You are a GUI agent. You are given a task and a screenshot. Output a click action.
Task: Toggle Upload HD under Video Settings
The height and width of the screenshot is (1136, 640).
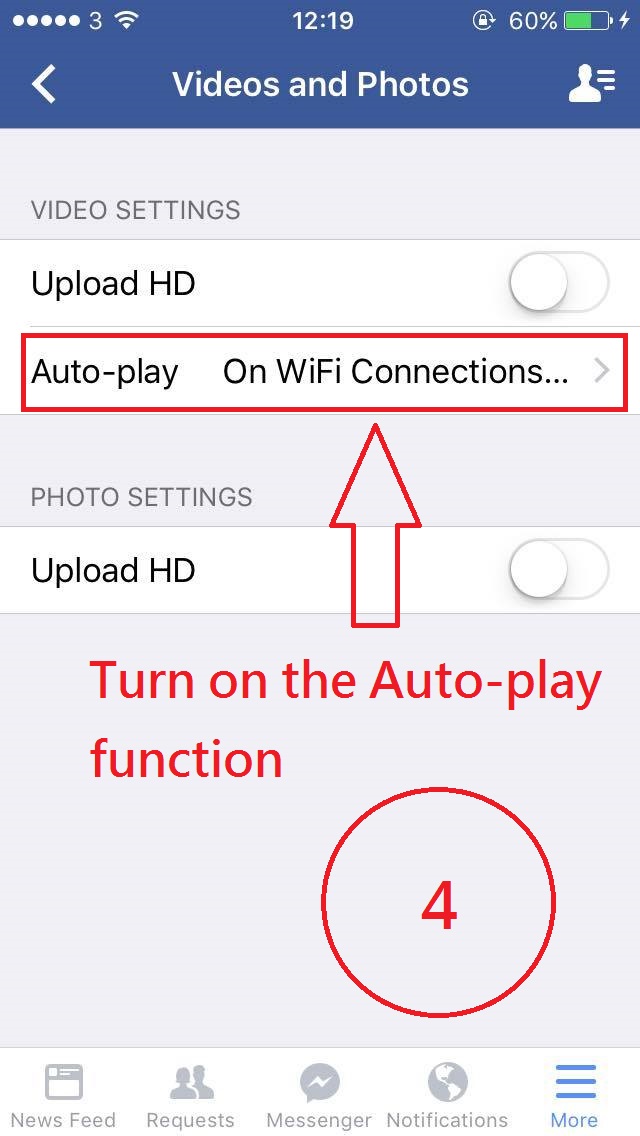[558, 284]
